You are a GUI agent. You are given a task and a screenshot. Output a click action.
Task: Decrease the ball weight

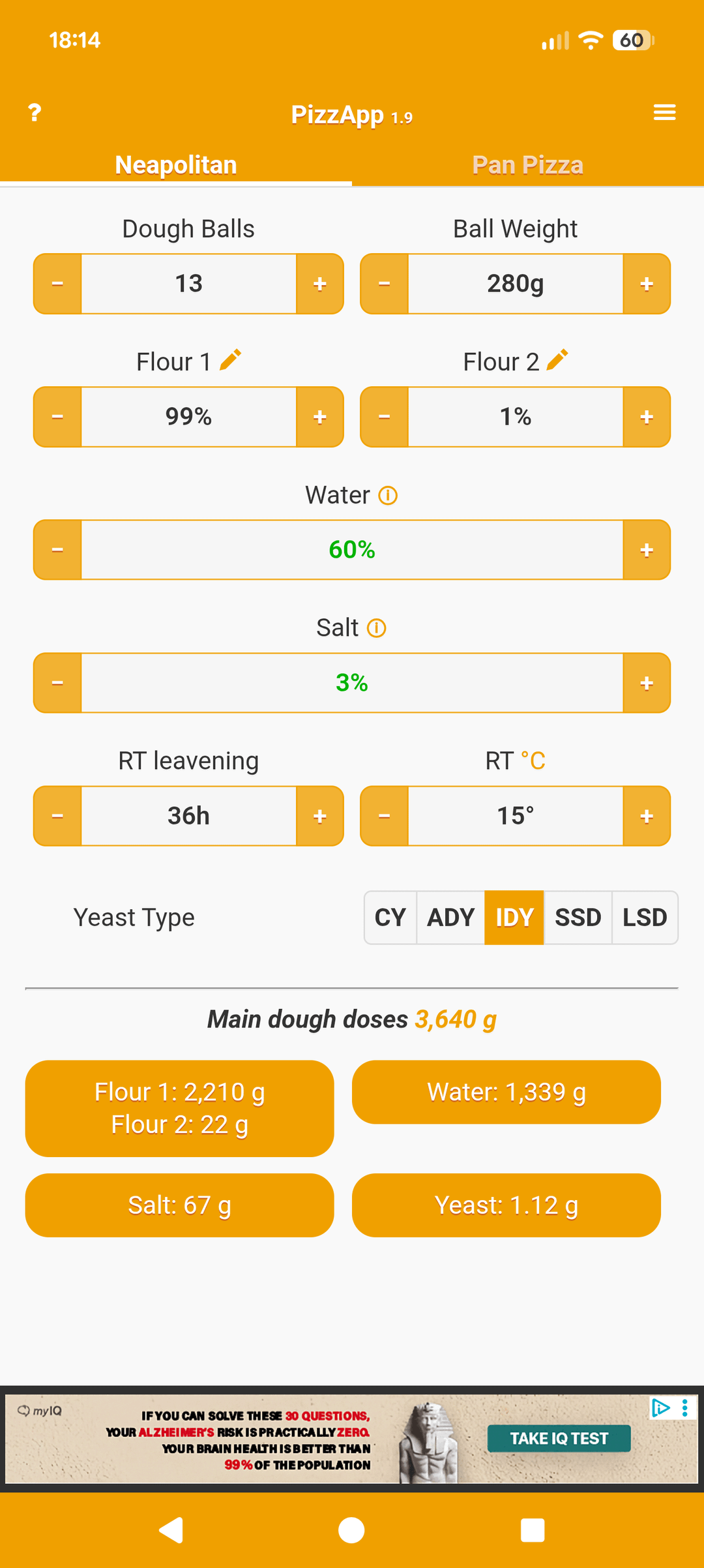(385, 284)
